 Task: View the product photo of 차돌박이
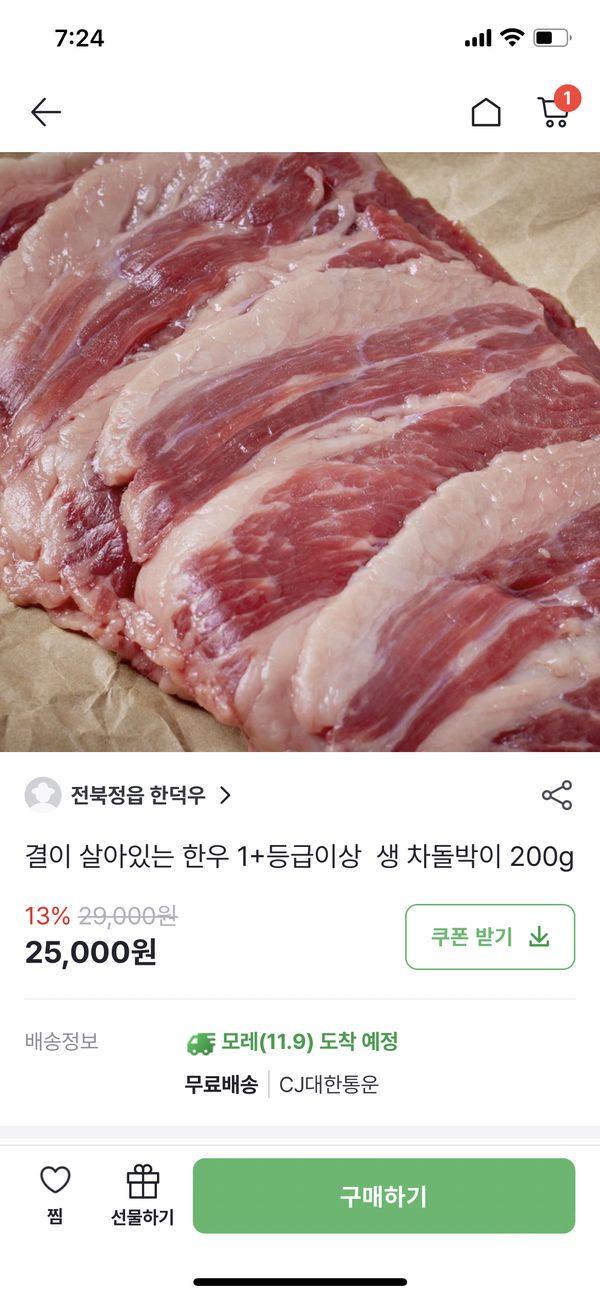(x=300, y=452)
